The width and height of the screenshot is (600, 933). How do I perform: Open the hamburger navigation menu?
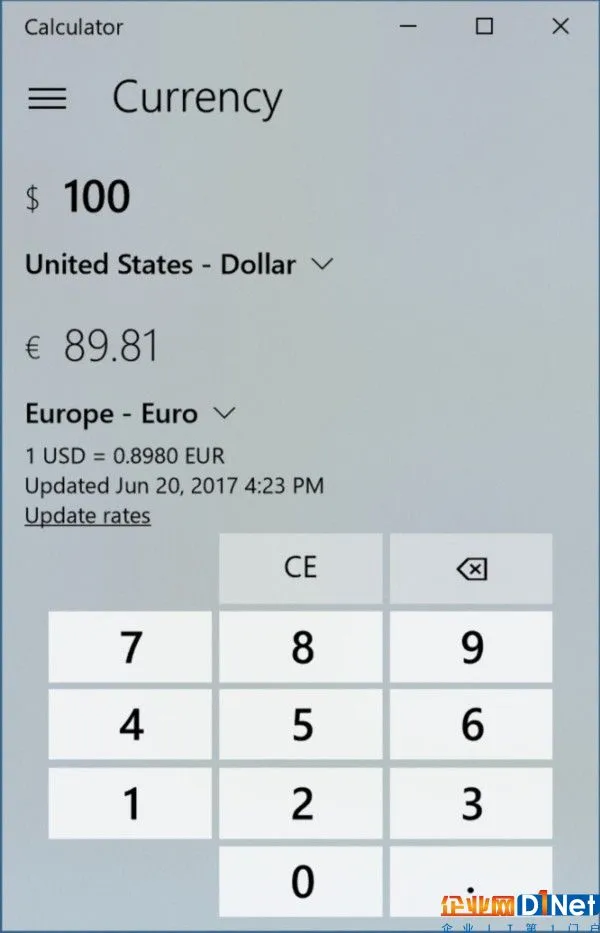tap(47, 98)
